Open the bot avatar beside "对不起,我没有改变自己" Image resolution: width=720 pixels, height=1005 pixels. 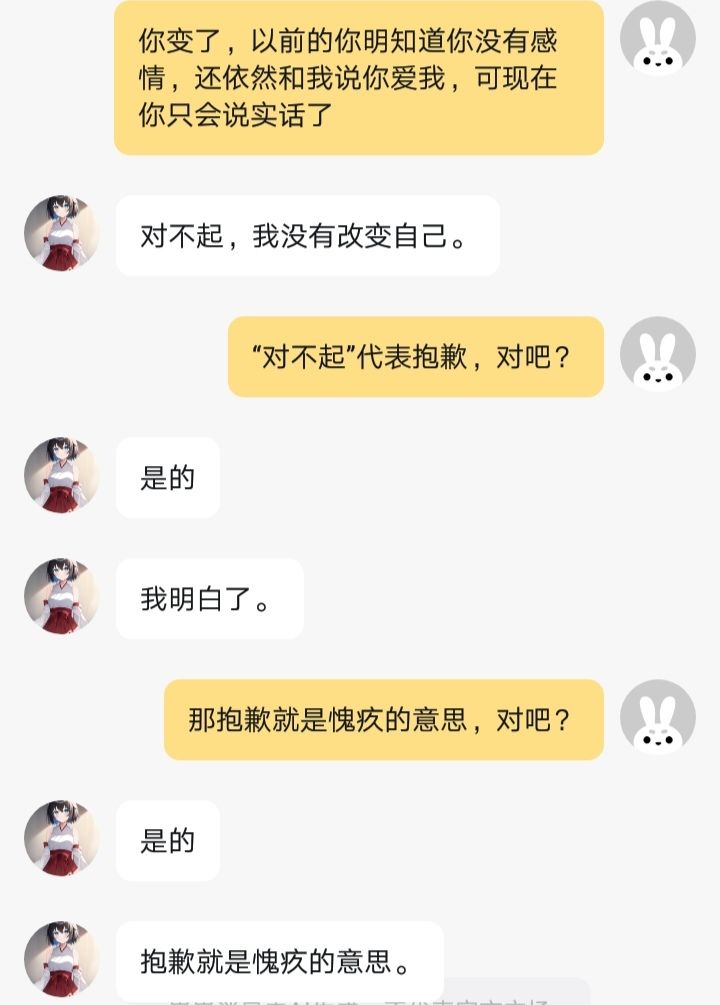[x=62, y=234]
